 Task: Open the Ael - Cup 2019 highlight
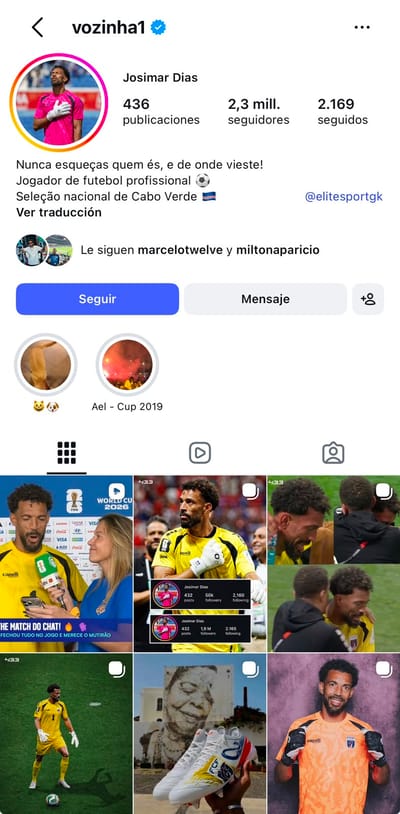tap(127, 373)
